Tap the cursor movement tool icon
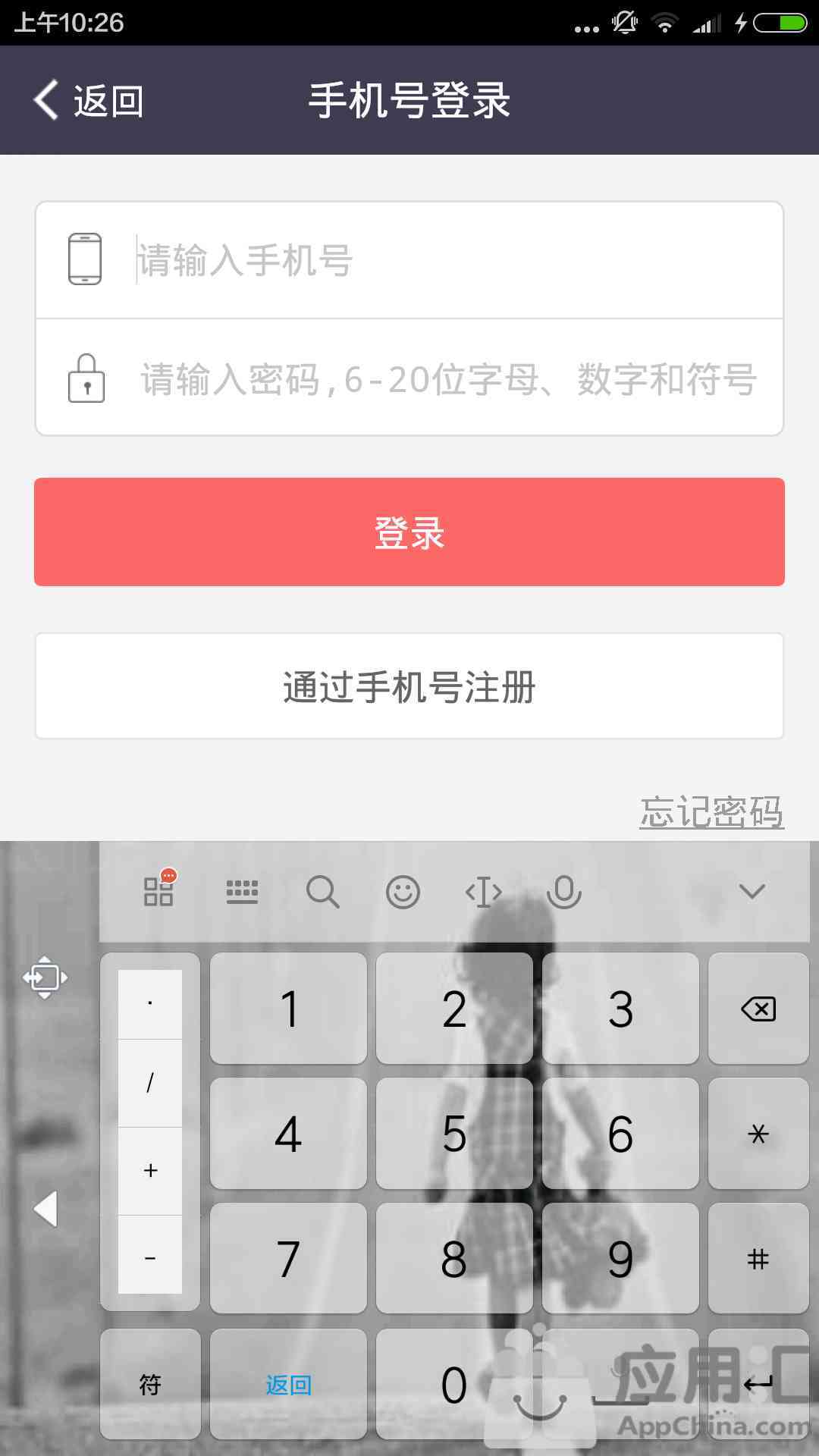 pos(483,893)
